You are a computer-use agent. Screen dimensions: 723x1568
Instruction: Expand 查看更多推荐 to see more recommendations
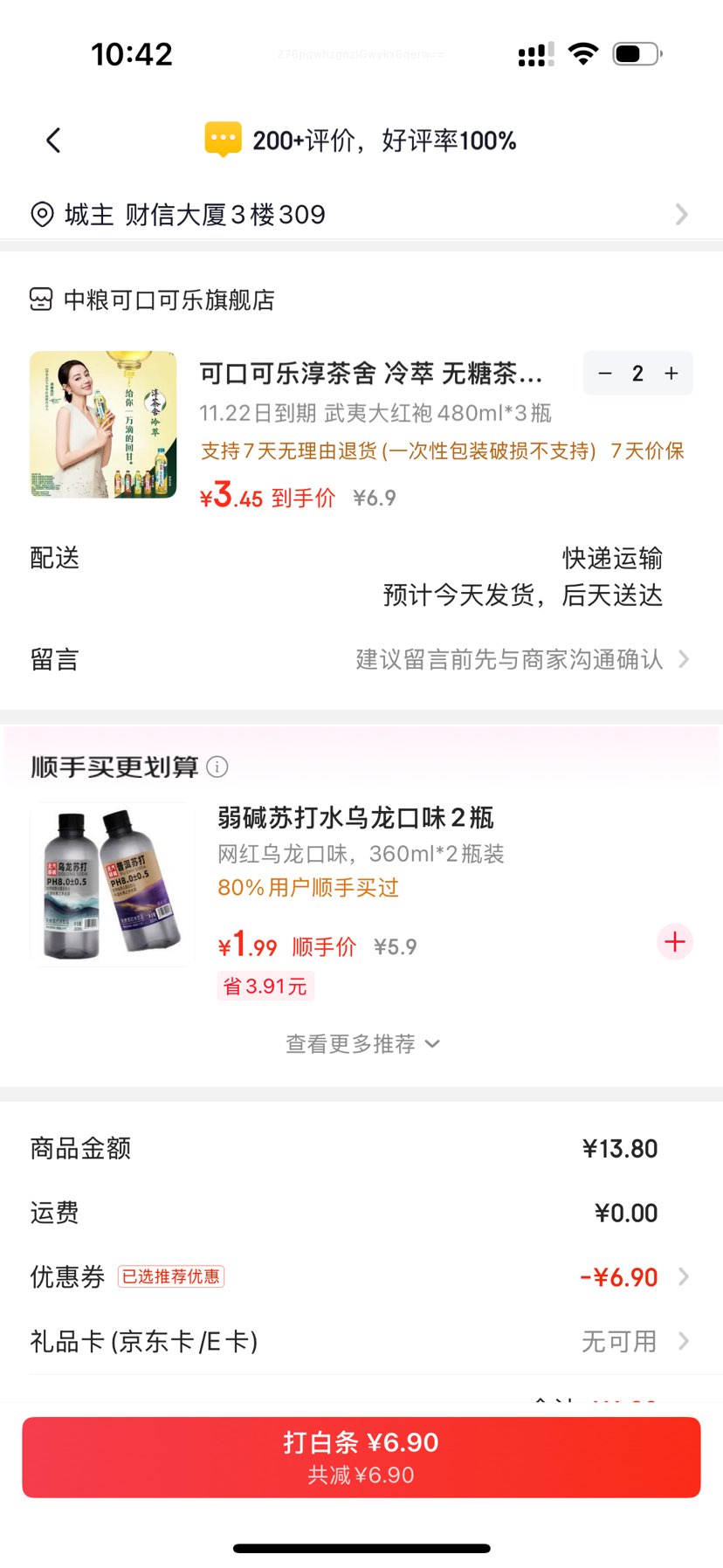pyautogui.click(x=361, y=1043)
